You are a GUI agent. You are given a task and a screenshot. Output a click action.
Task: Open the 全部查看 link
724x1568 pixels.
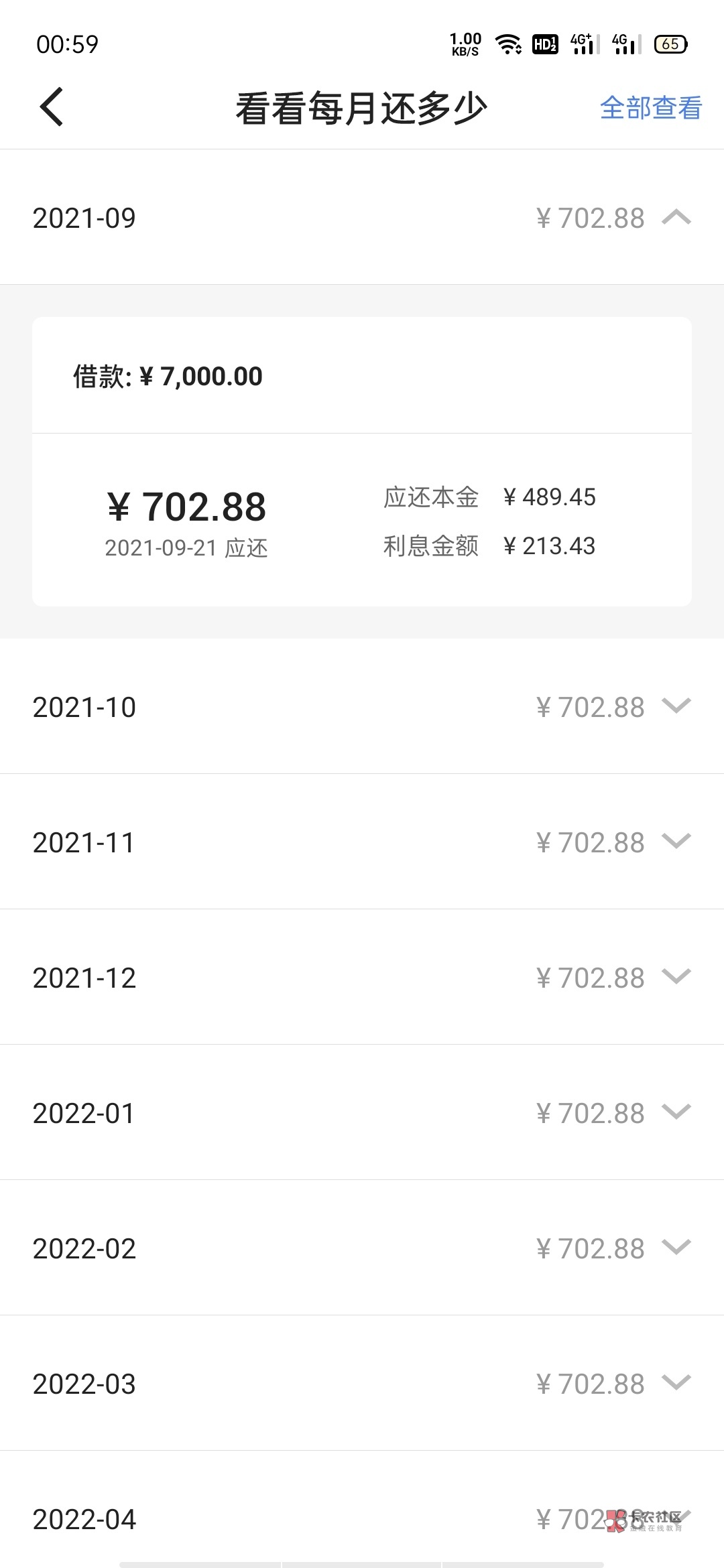tap(650, 108)
